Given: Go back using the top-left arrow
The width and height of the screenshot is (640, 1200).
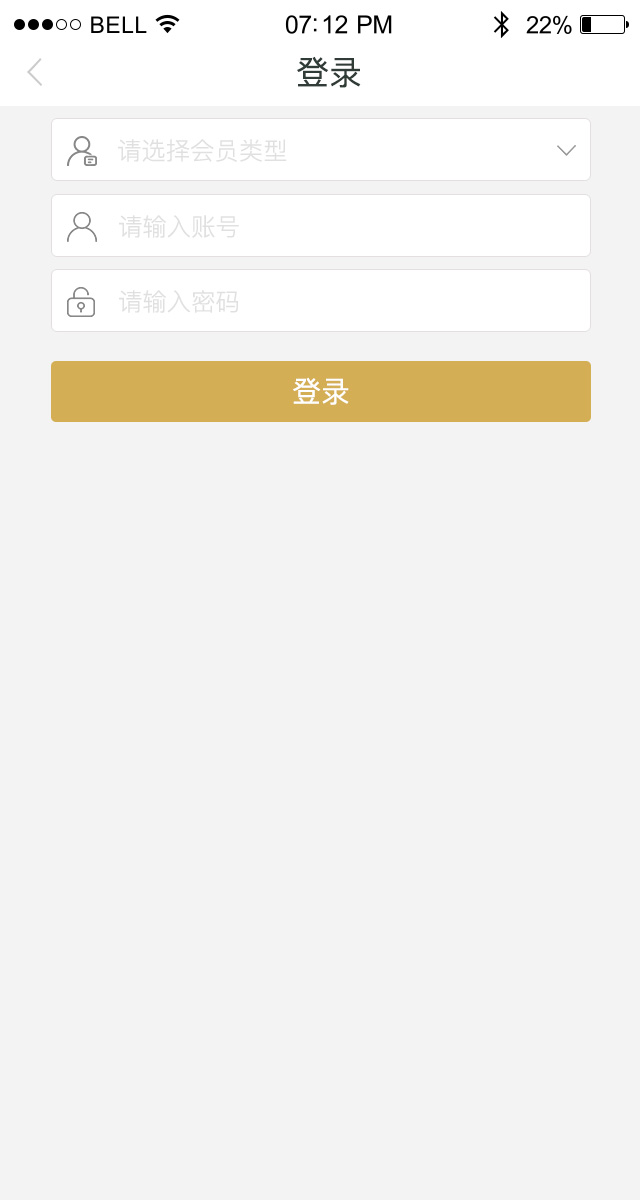Looking at the screenshot, I should [x=34, y=72].
